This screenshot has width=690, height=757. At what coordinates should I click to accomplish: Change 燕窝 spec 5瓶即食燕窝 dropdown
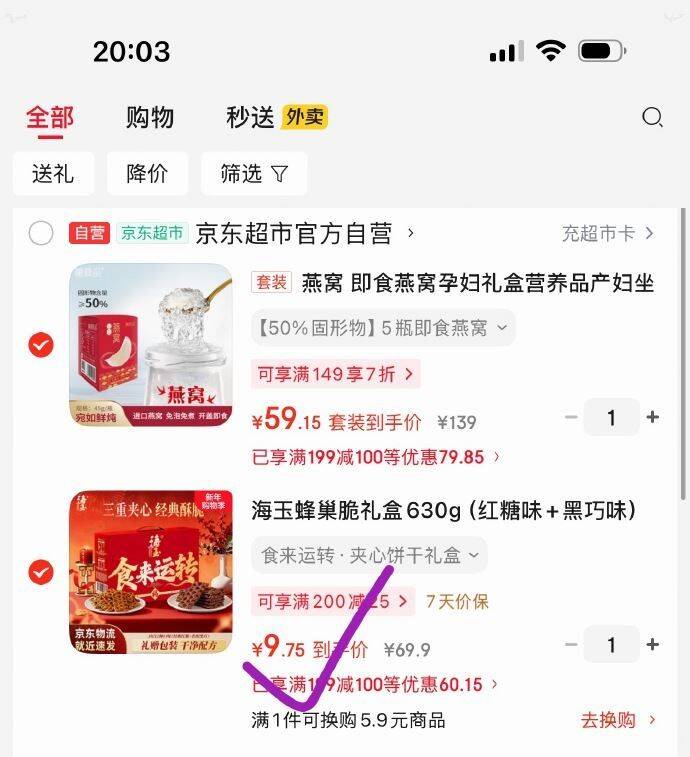(x=382, y=327)
